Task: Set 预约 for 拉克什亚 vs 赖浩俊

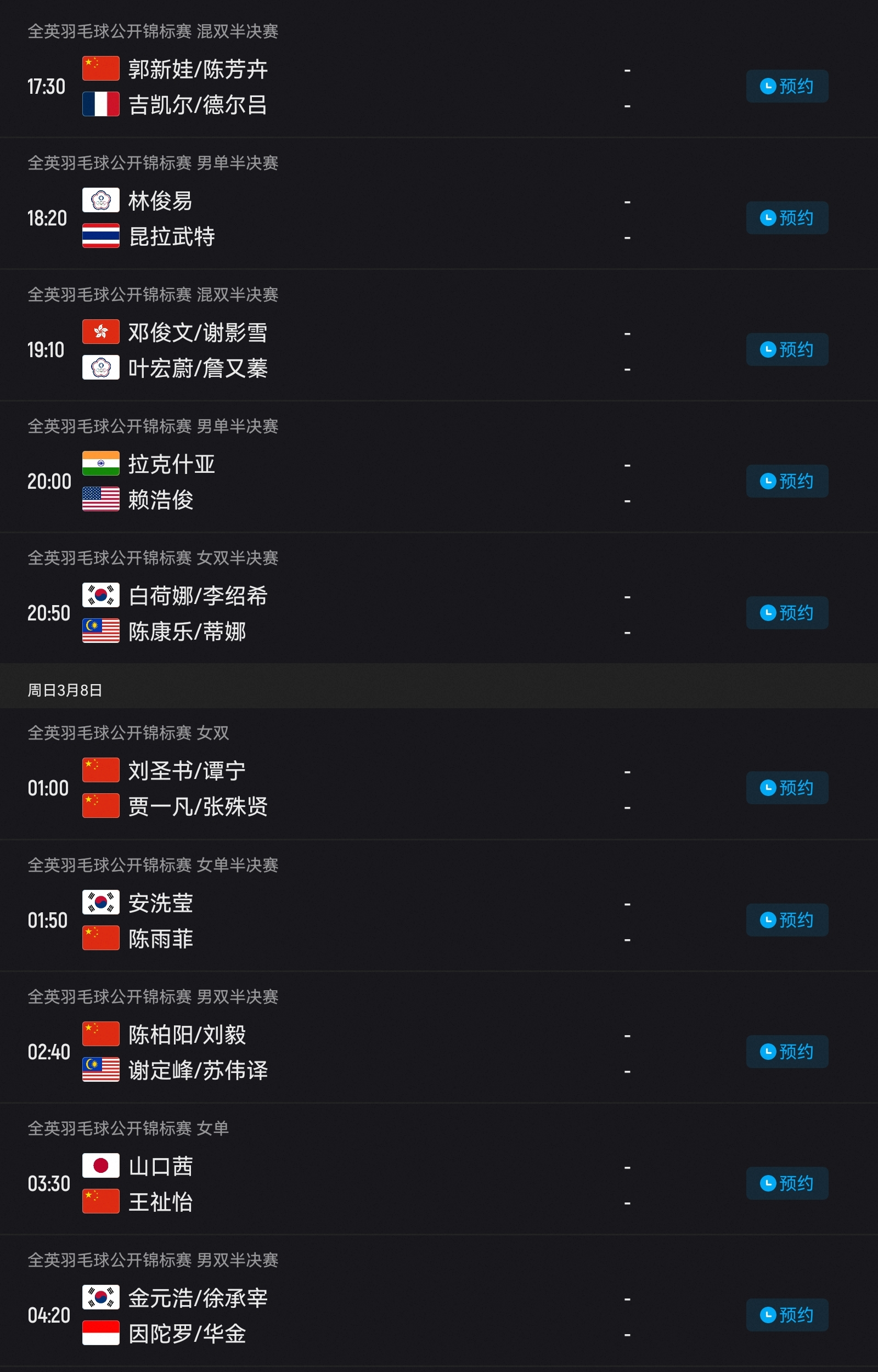Action: pyautogui.click(x=787, y=481)
